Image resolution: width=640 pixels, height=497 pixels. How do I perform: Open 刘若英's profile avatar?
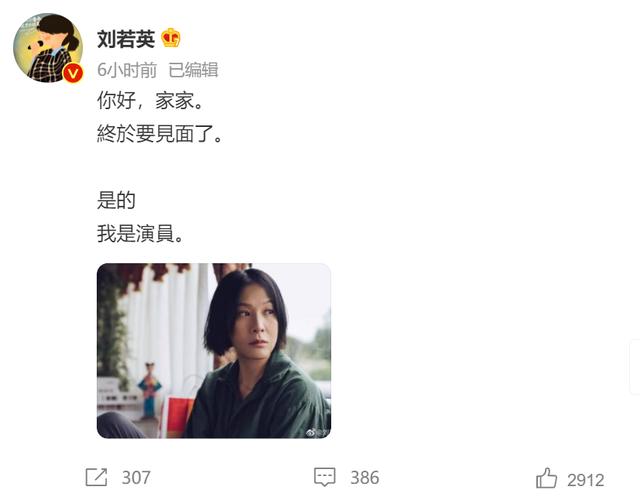pos(47,48)
